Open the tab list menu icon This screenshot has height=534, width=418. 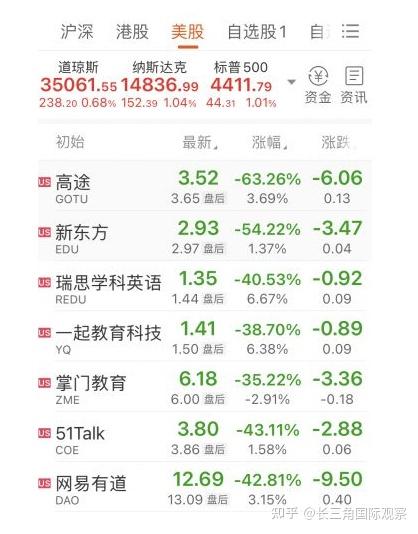click(351, 31)
